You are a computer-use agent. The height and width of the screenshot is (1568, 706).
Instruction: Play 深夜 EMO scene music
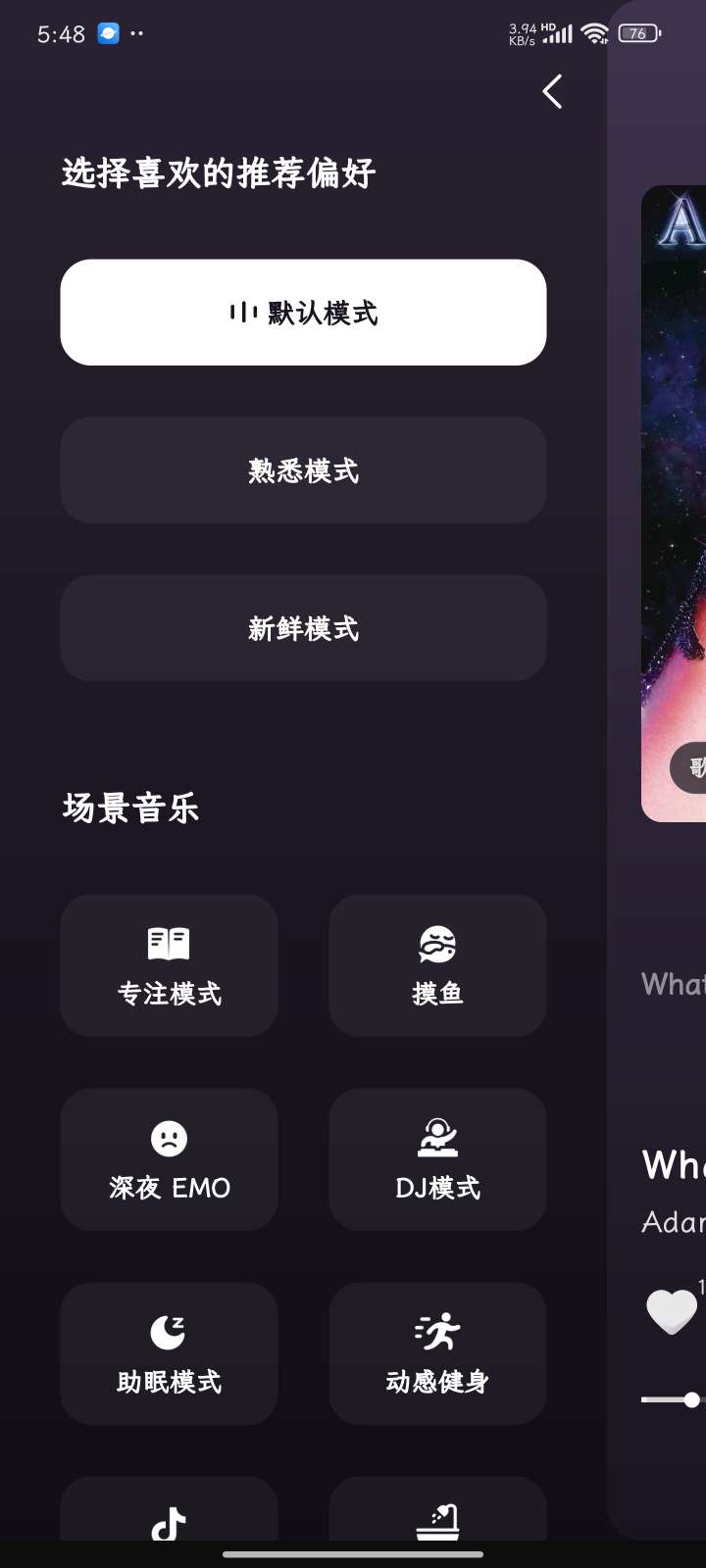point(169,1159)
